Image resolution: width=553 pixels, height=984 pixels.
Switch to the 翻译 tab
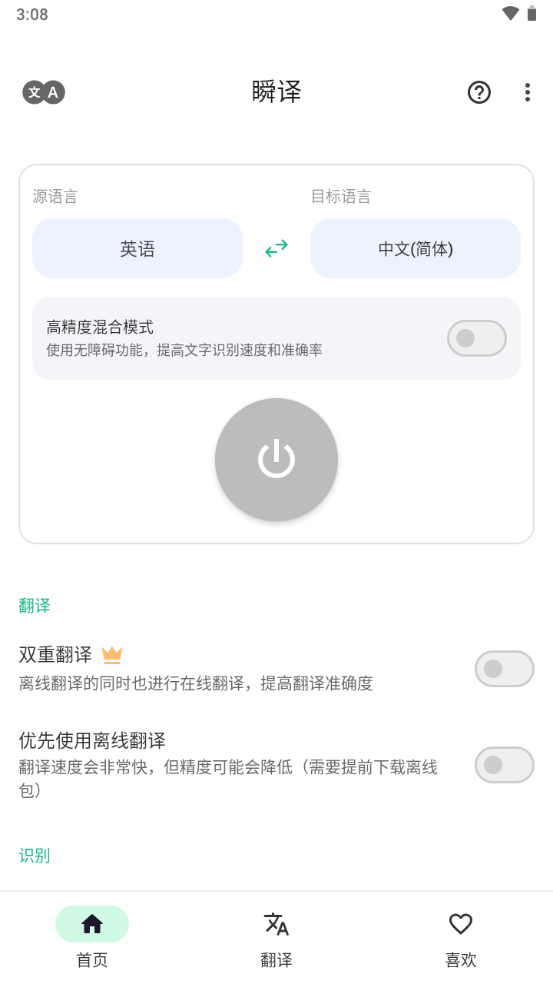point(276,938)
